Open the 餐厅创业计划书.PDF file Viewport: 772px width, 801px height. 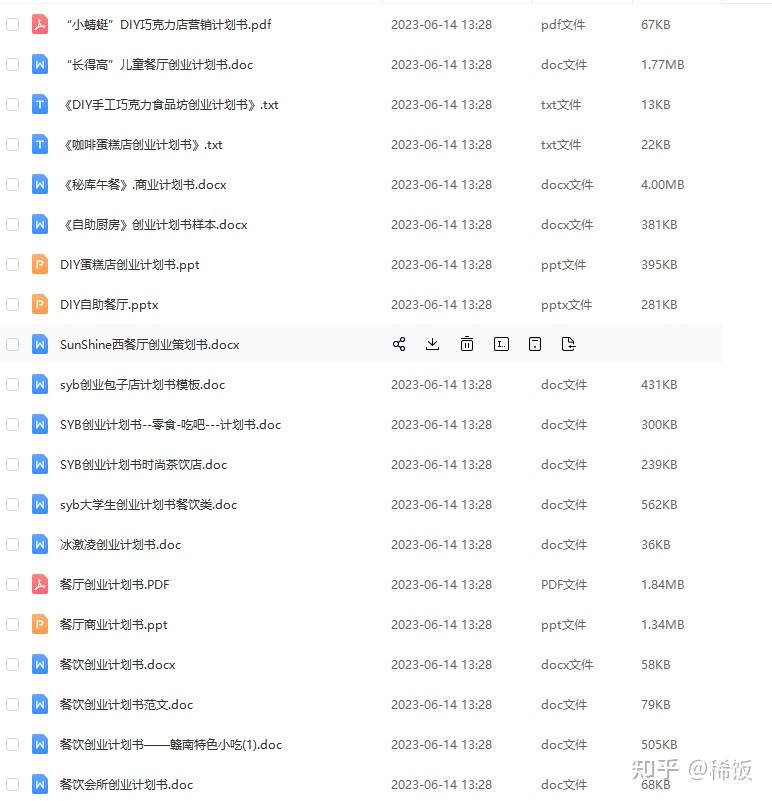(x=115, y=584)
